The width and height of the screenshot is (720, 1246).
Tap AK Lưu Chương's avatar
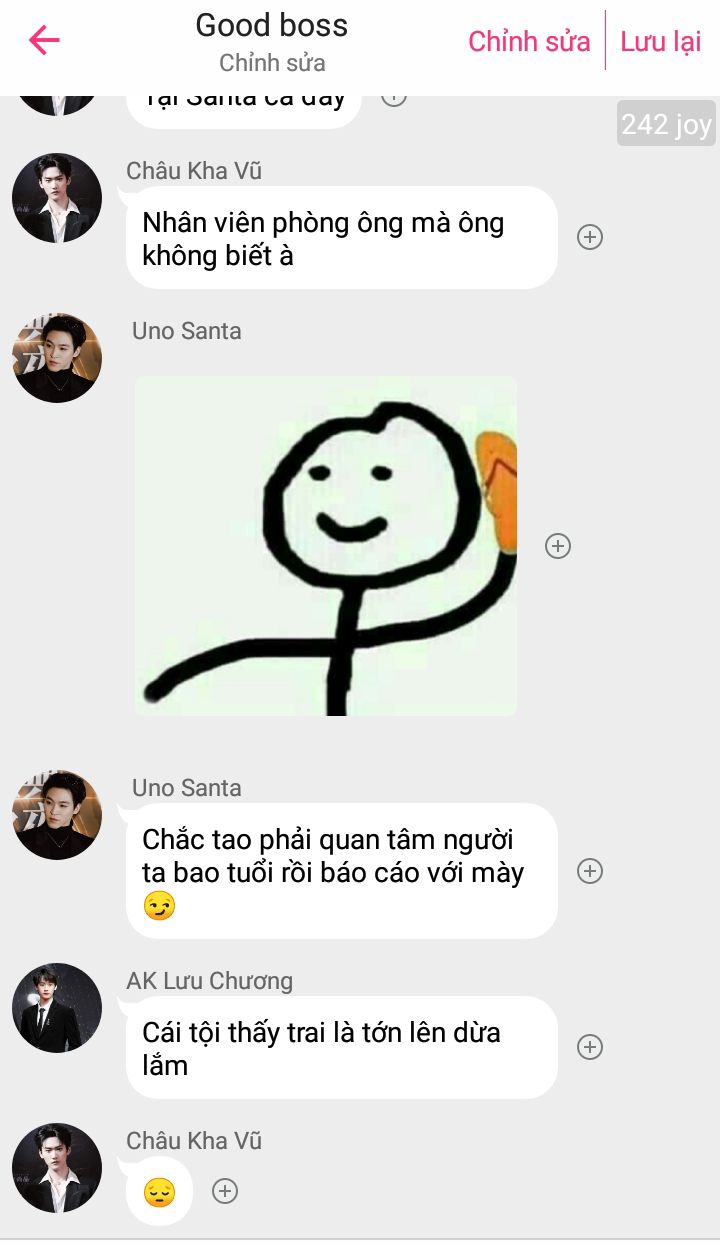(x=57, y=1008)
